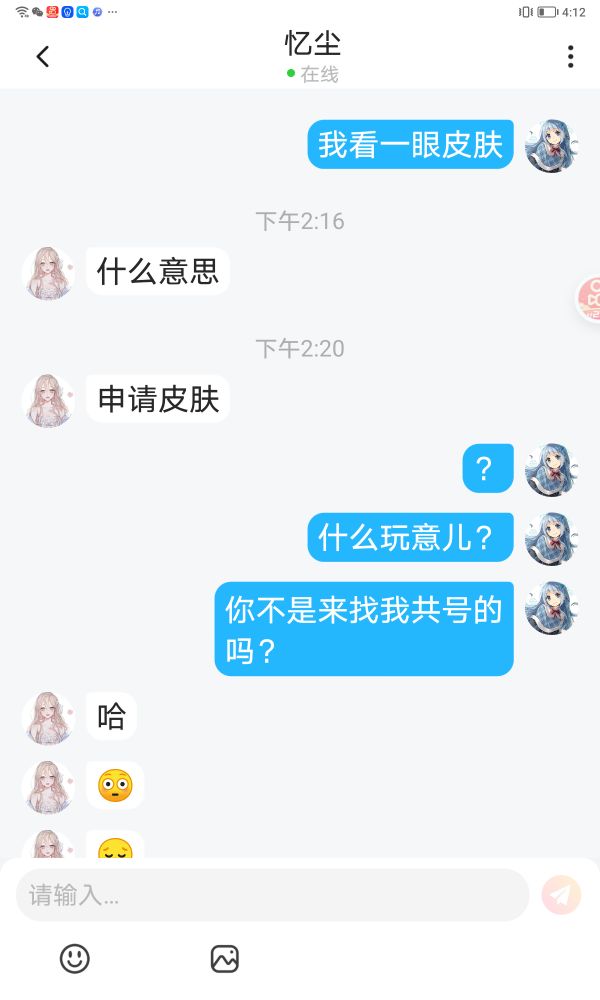This screenshot has height=1000, width=600.
Task: Go back from the 忆尘 chat
Action: 43,57
